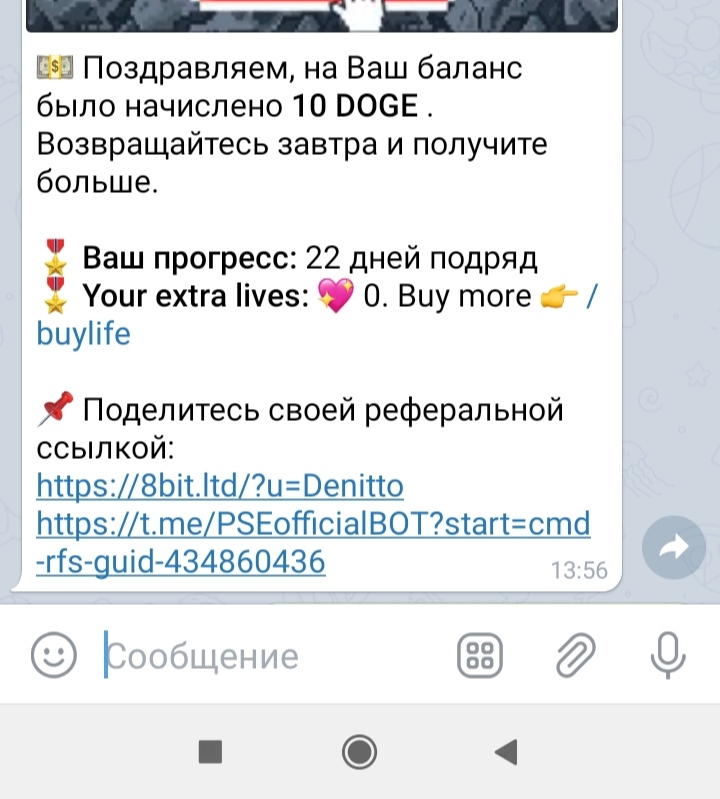Open the 8bit.ltd referral link
The image size is (720, 799).
220,486
